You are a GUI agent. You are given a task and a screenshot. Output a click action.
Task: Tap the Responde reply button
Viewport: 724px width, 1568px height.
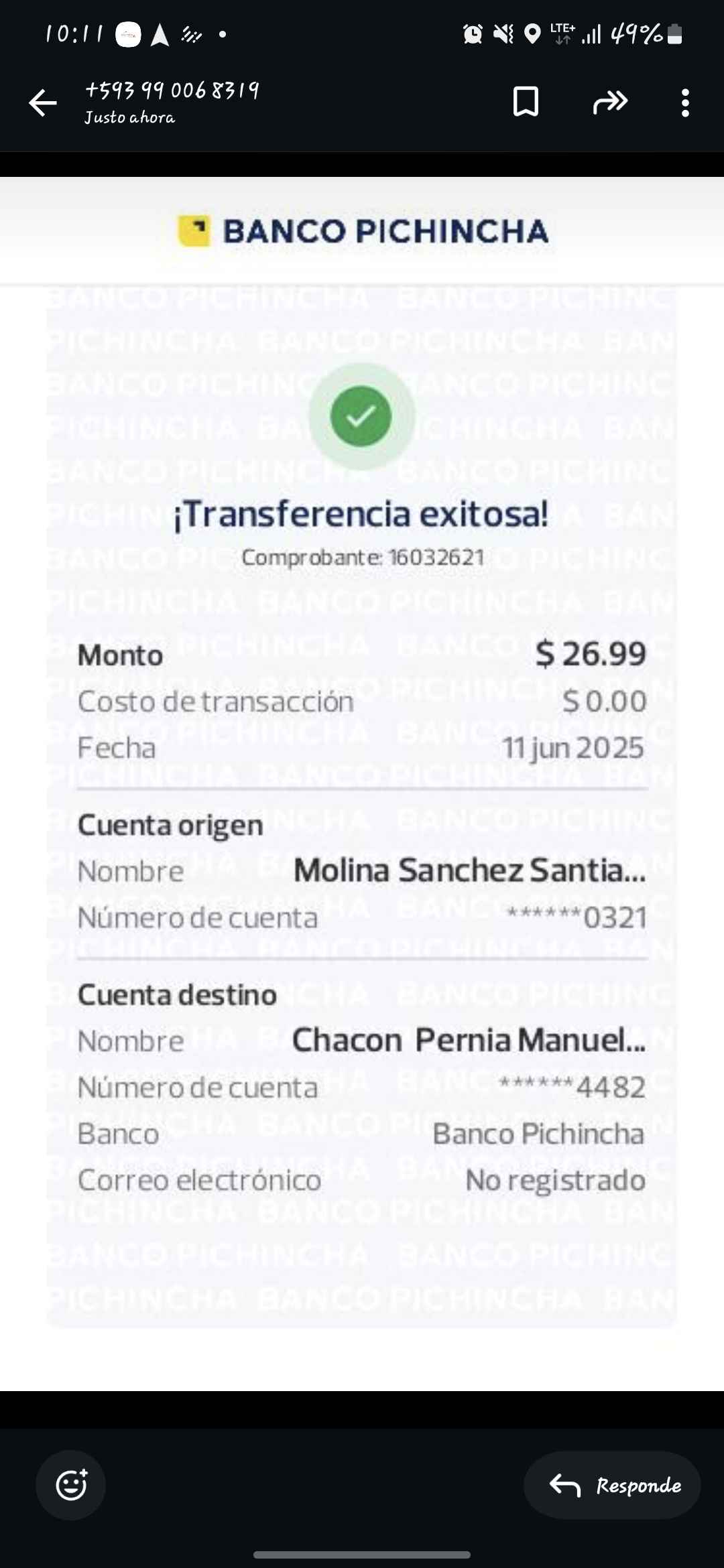point(613,1485)
